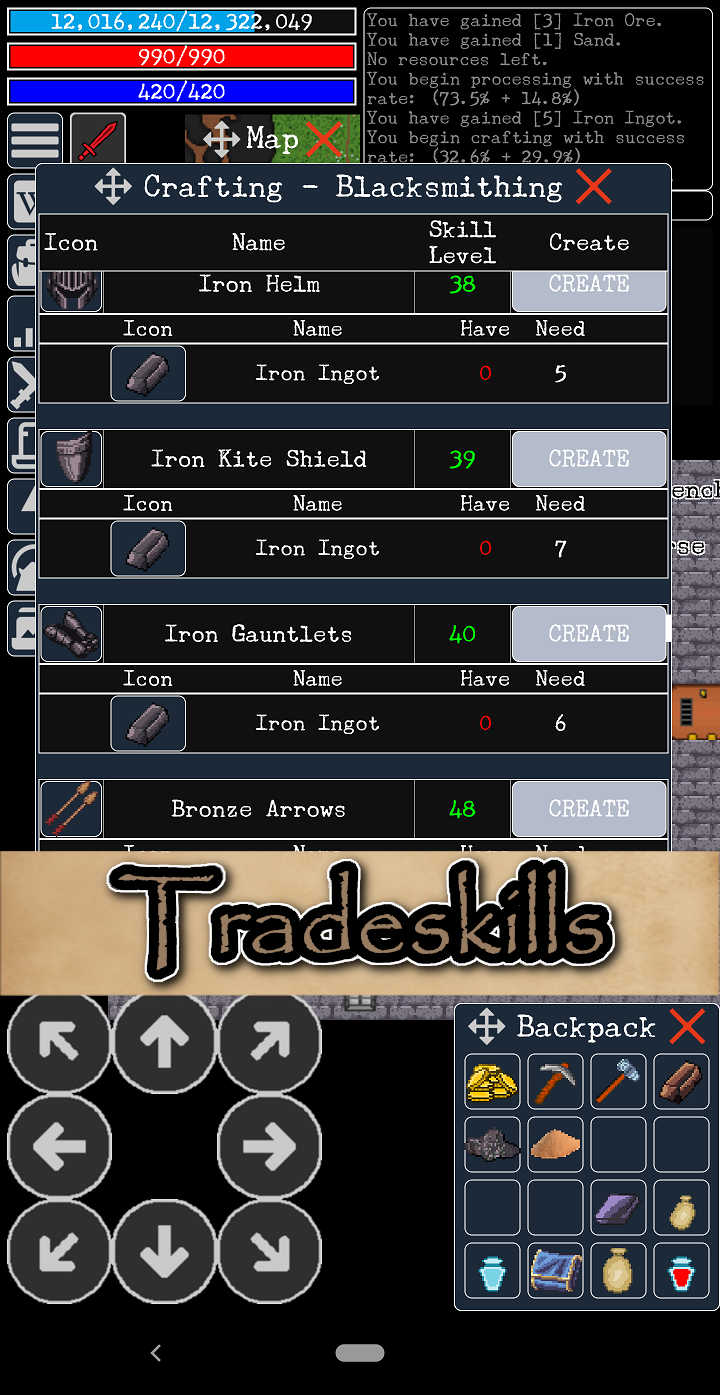Move diagonally up-left on the arrow pad

pyautogui.click(x=59, y=1042)
